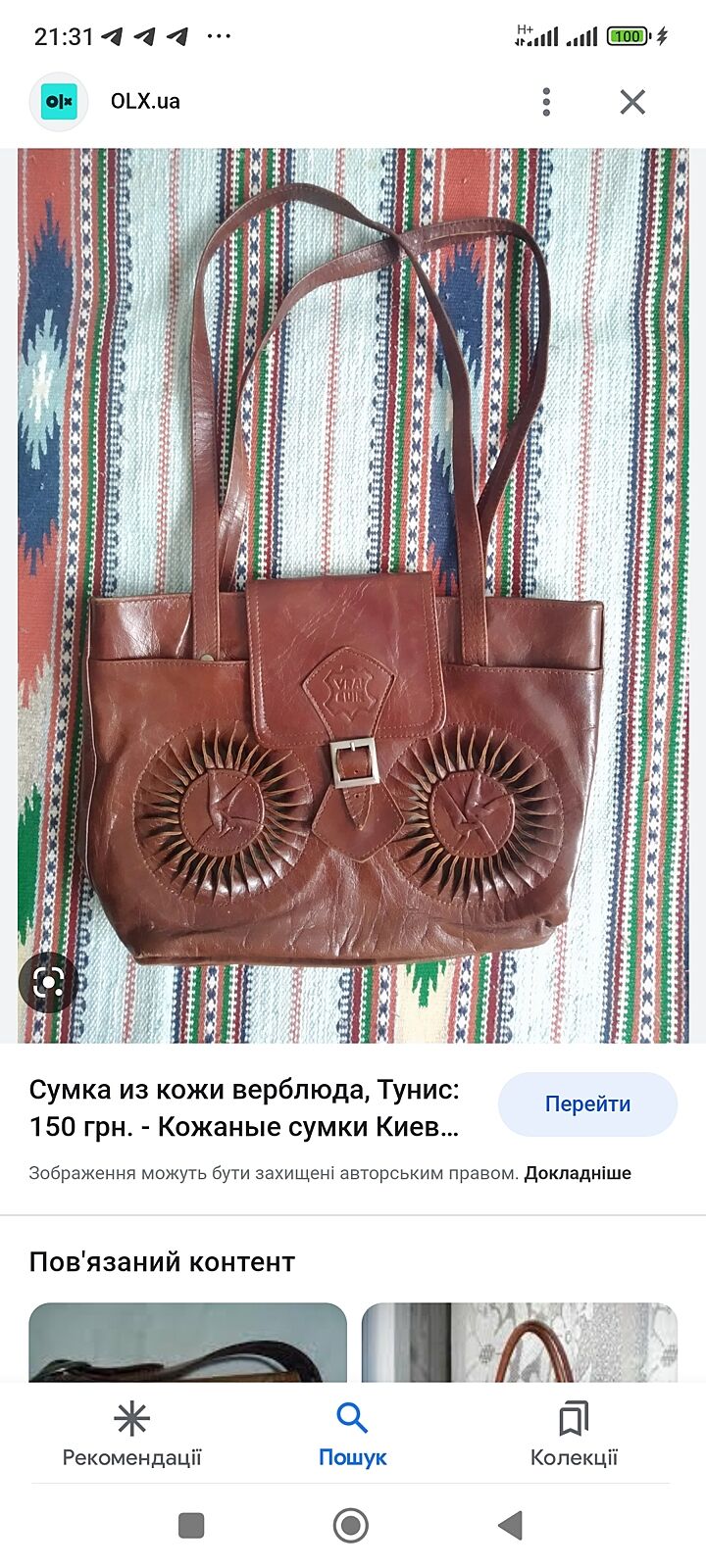706x1568 pixels.
Task: Open the three-dot overflow menu
Action: pos(546,101)
